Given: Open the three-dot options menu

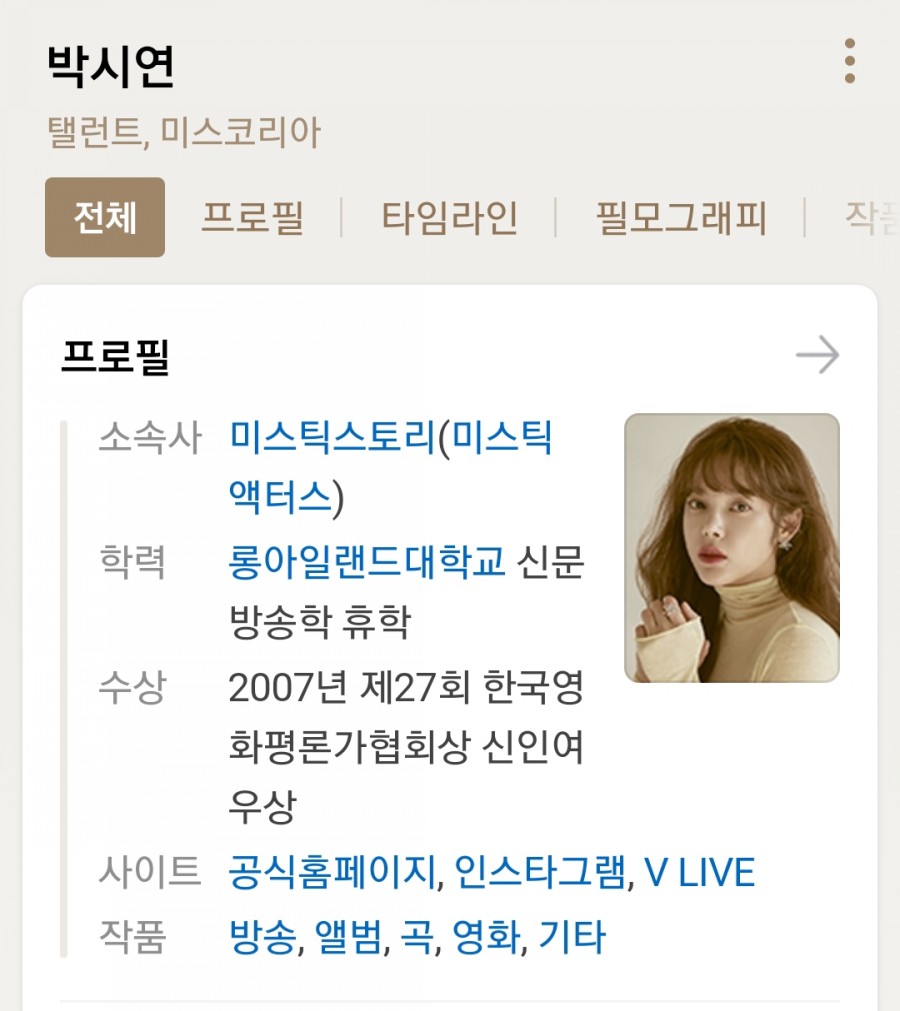Looking at the screenshot, I should pos(850,60).
